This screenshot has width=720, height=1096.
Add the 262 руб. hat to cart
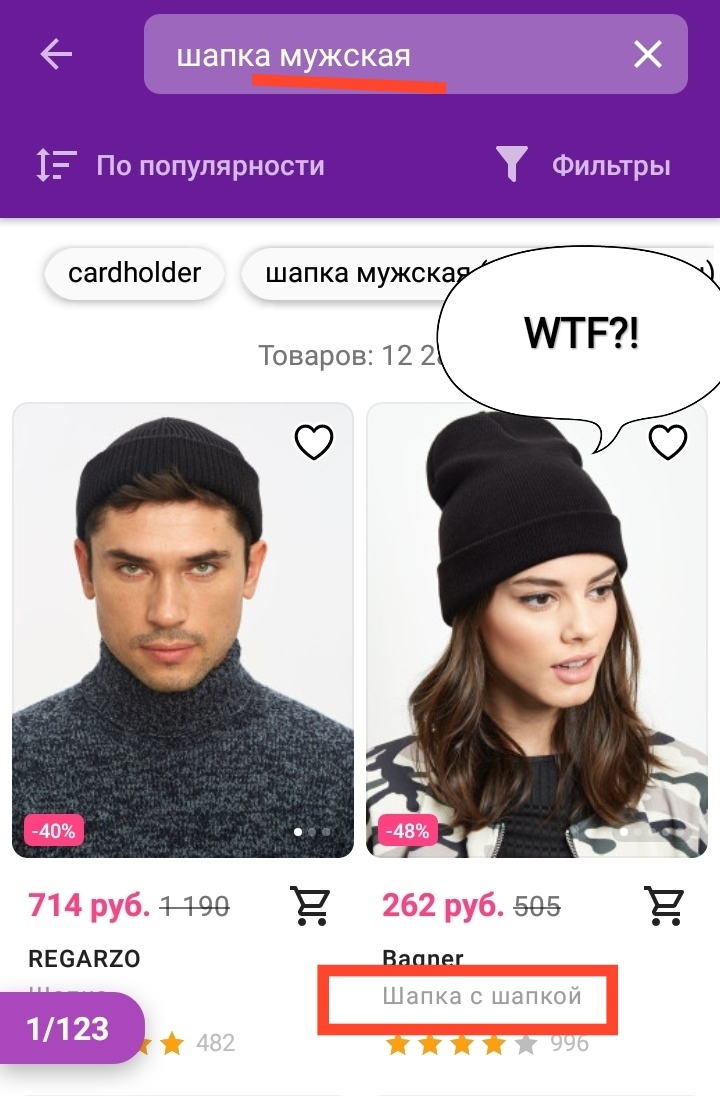(x=665, y=906)
